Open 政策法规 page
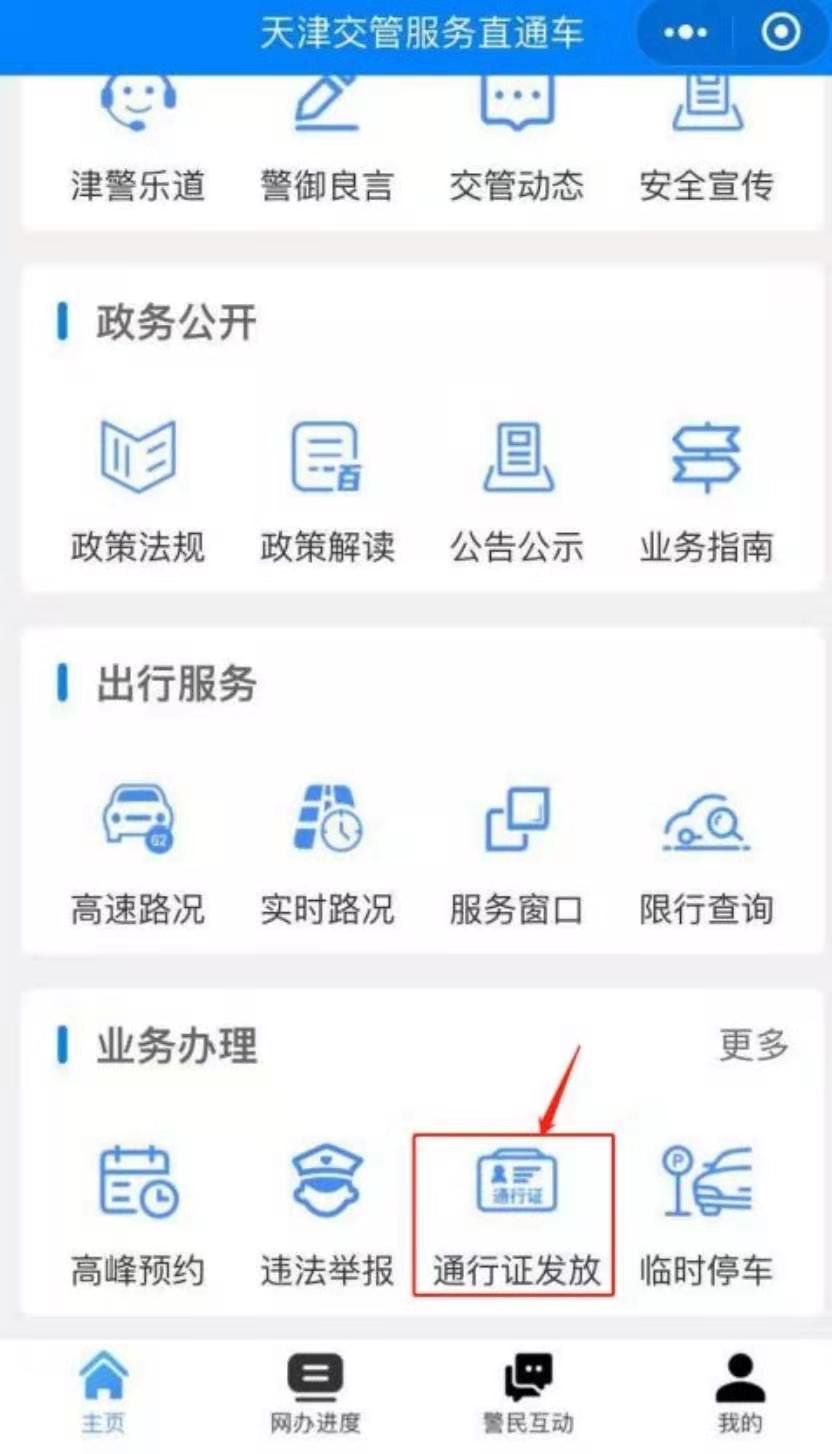 pos(137,490)
